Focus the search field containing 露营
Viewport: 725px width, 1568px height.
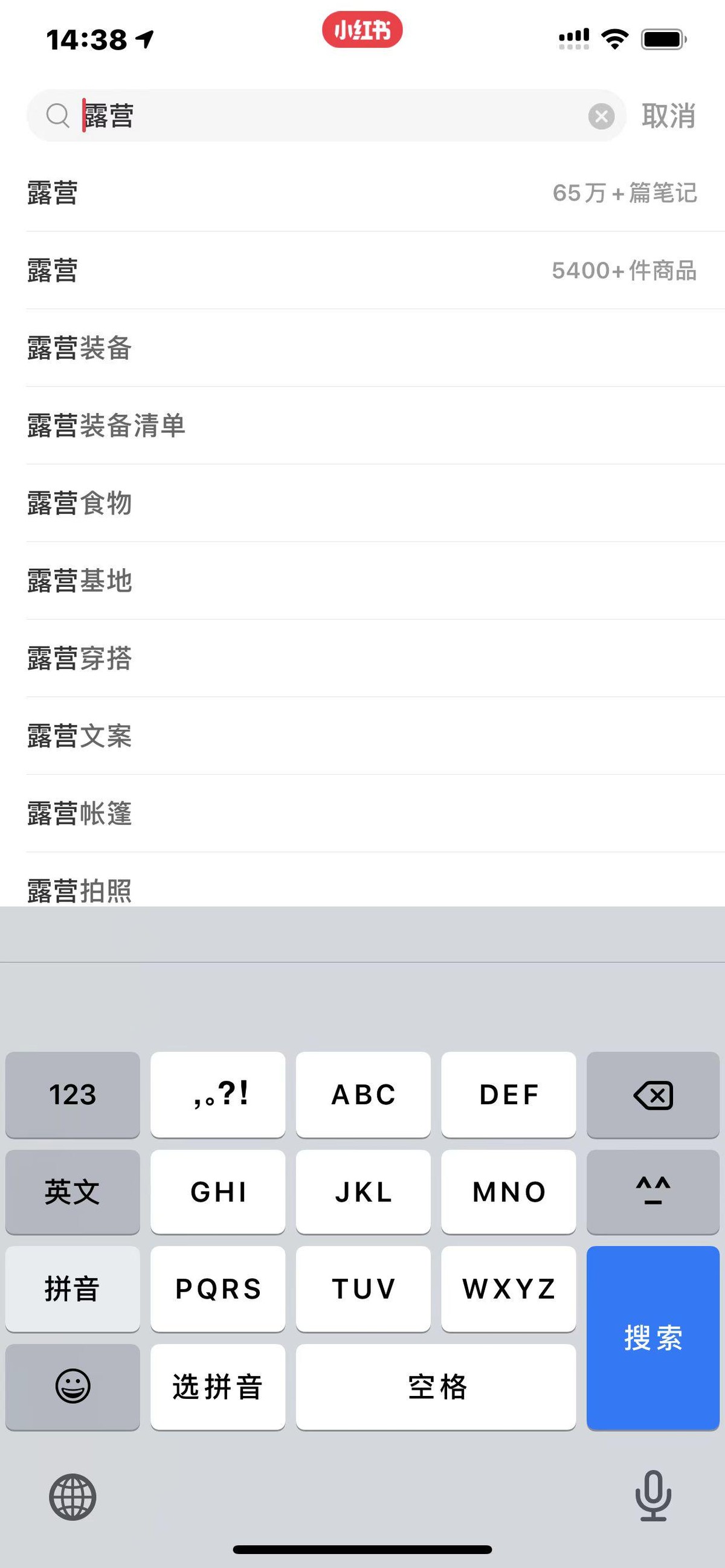[329, 116]
